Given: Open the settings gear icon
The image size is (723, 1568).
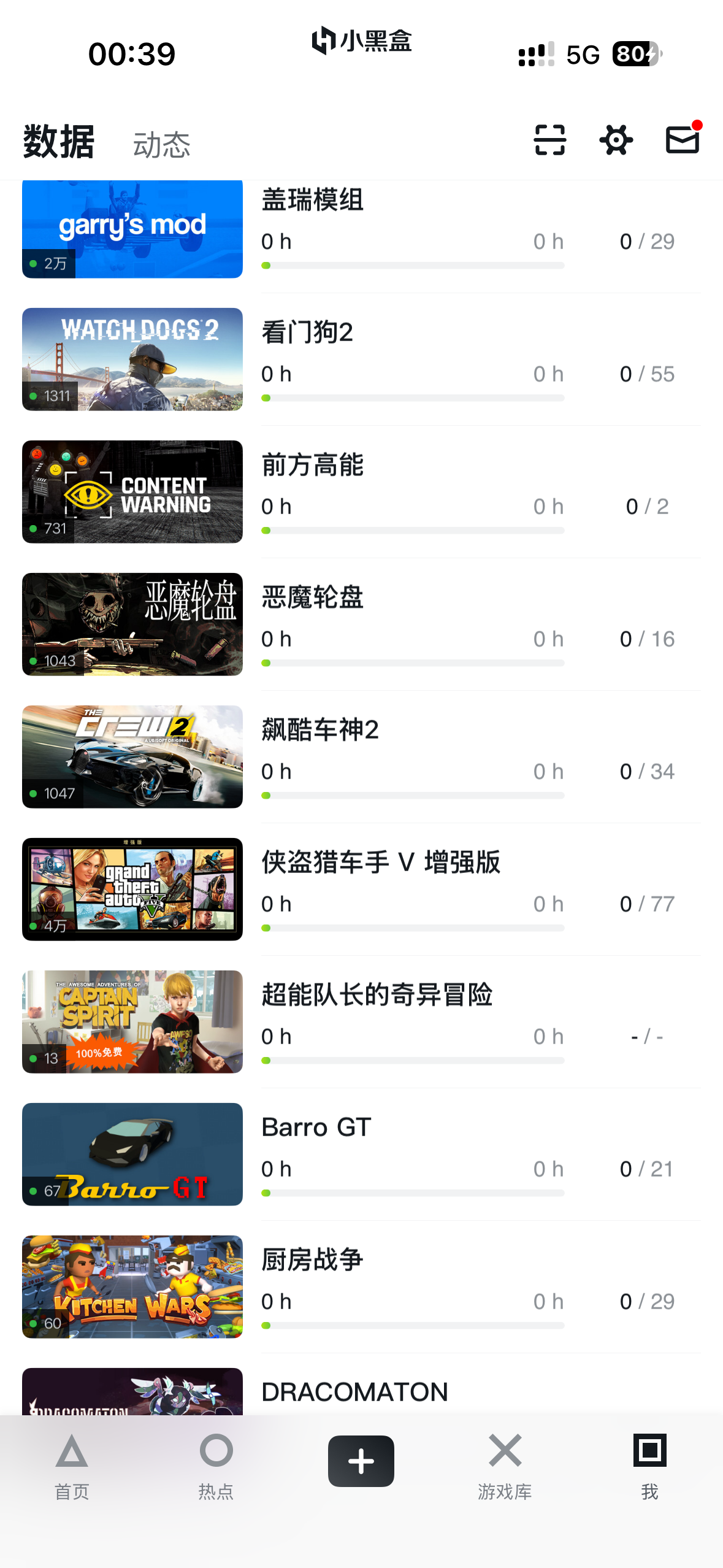Looking at the screenshot, I should [616, 140].
